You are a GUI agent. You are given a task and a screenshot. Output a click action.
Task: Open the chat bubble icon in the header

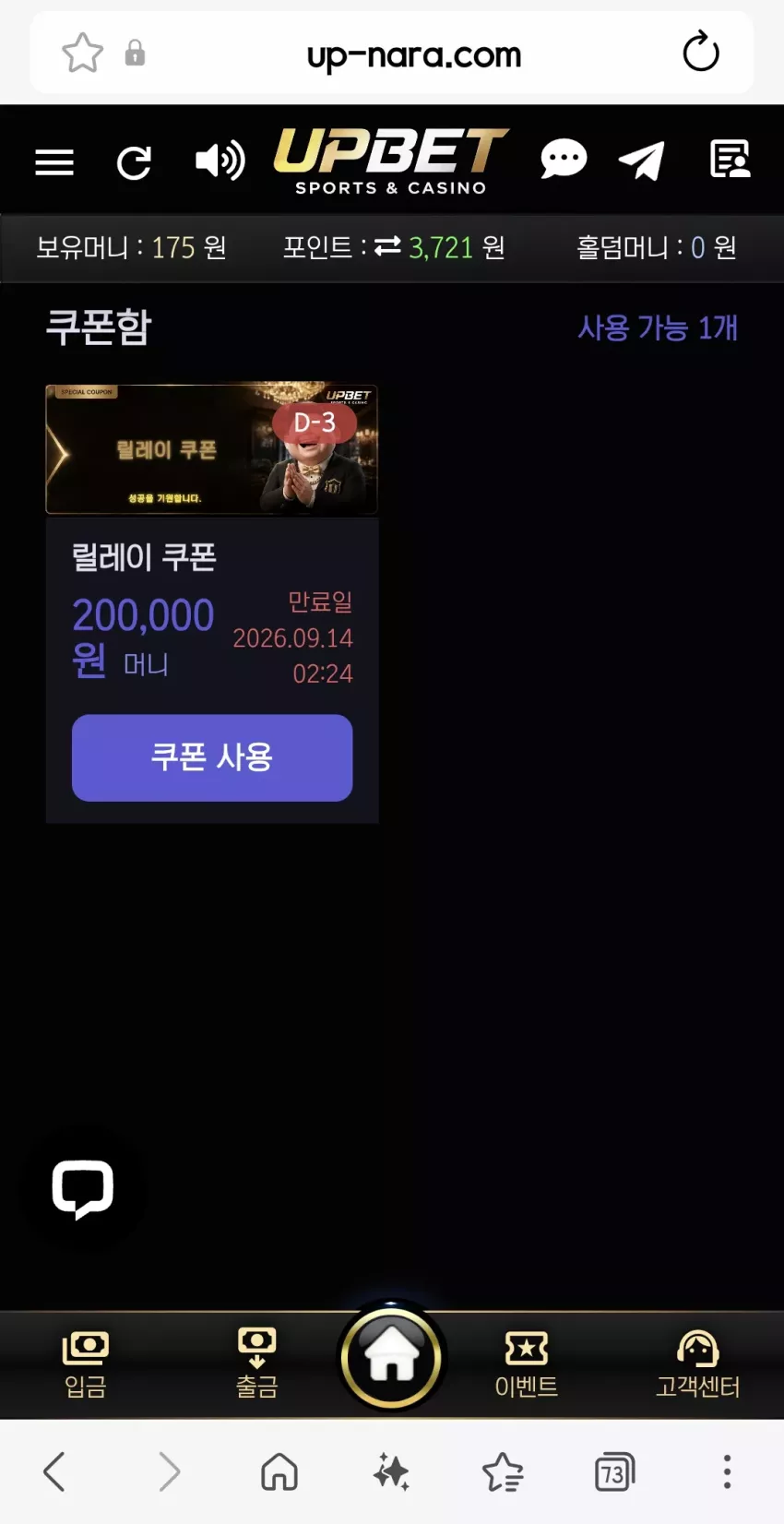pos(564,160)
